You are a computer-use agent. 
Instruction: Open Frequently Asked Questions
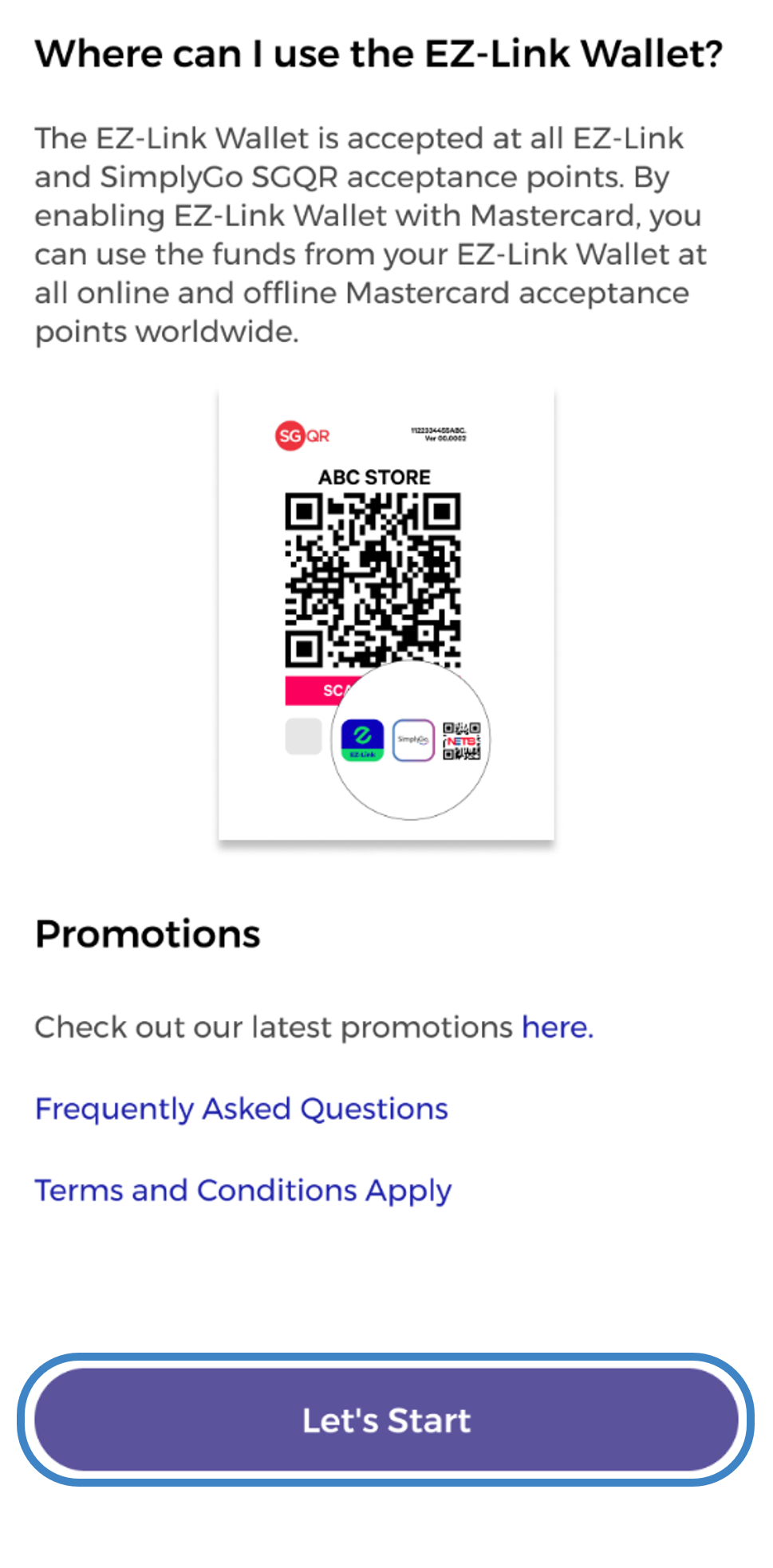pos(242,1109)
